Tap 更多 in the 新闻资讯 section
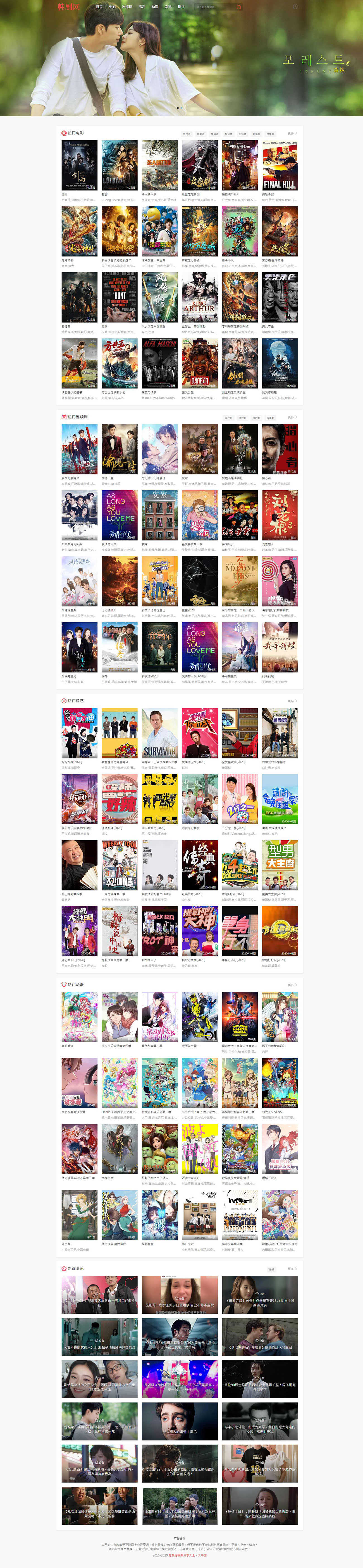Screen dimensions: 363x1568 point(292,1269)
